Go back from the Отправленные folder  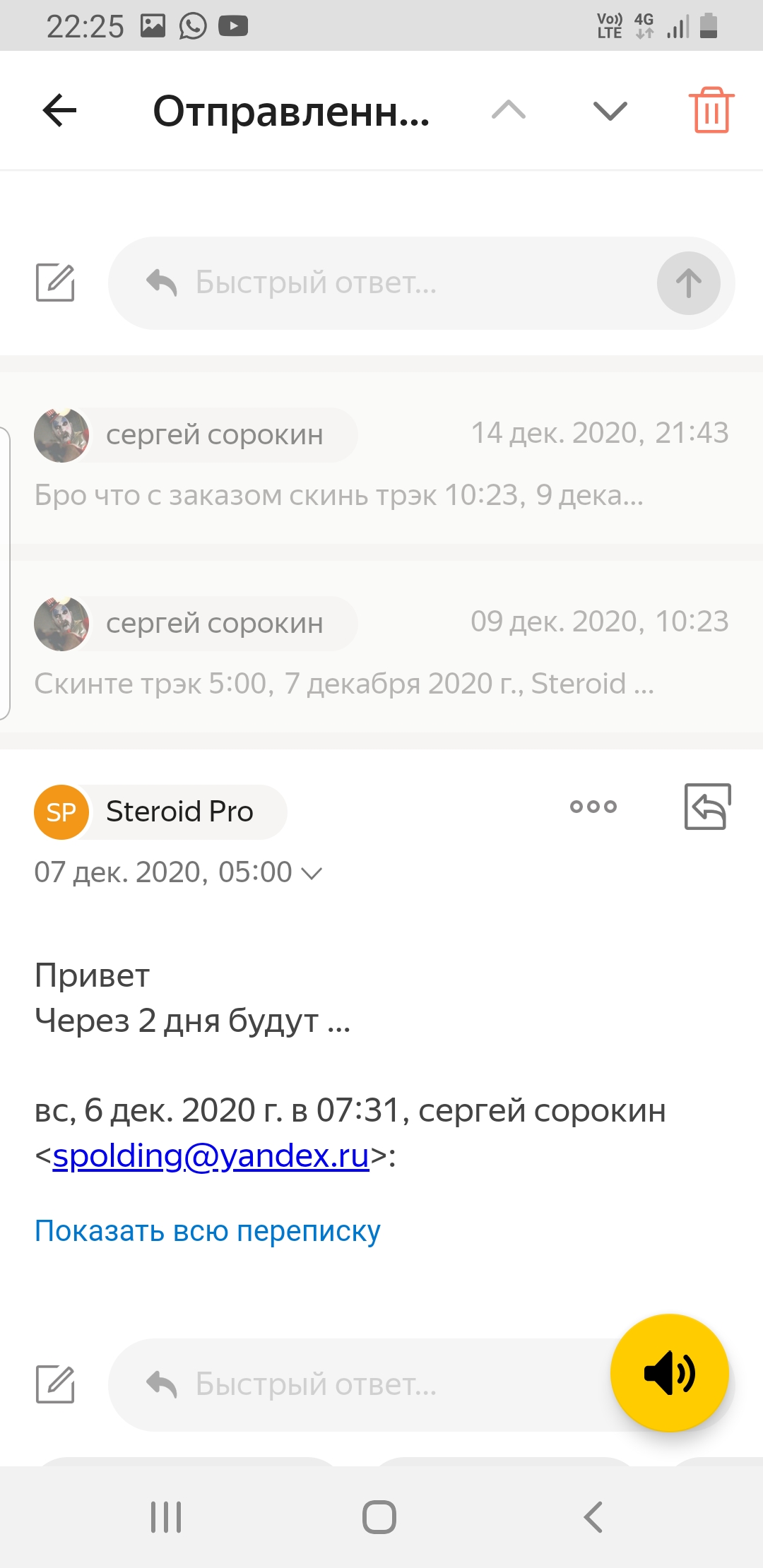click(x=59, y=111)
